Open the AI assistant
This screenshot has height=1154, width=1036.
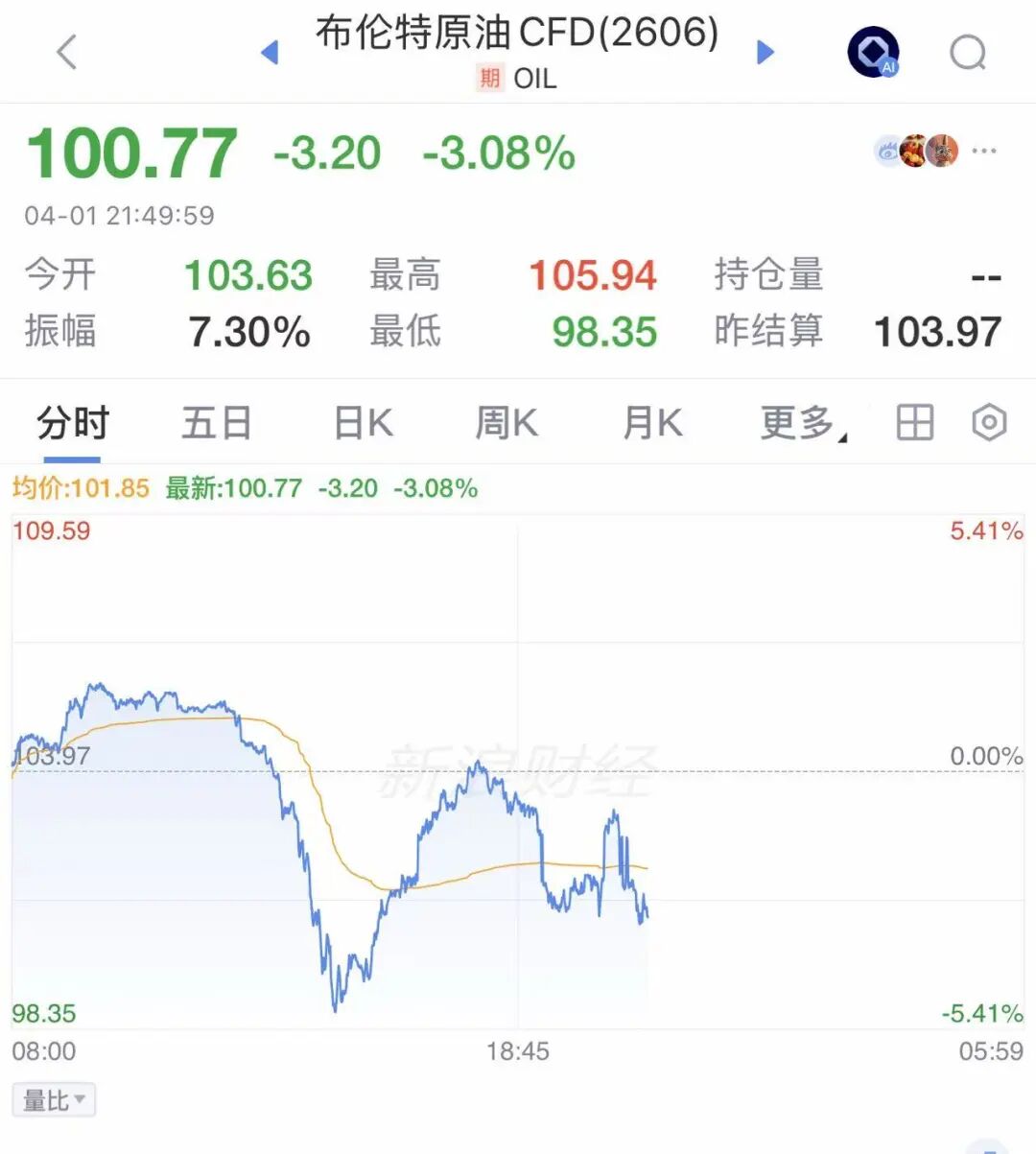(873, 52)
